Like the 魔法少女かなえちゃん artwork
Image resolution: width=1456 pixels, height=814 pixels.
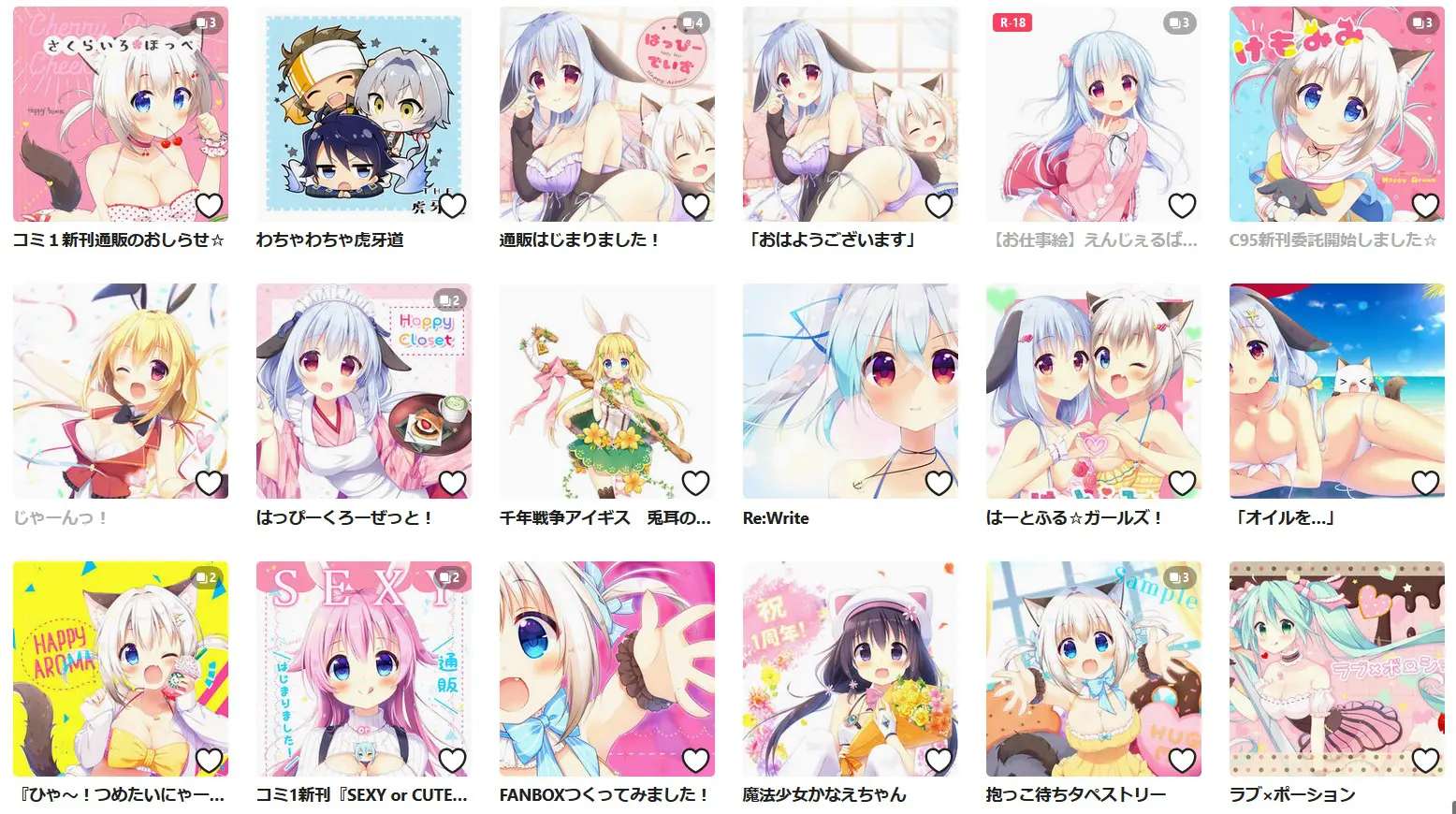click(939, 761)
